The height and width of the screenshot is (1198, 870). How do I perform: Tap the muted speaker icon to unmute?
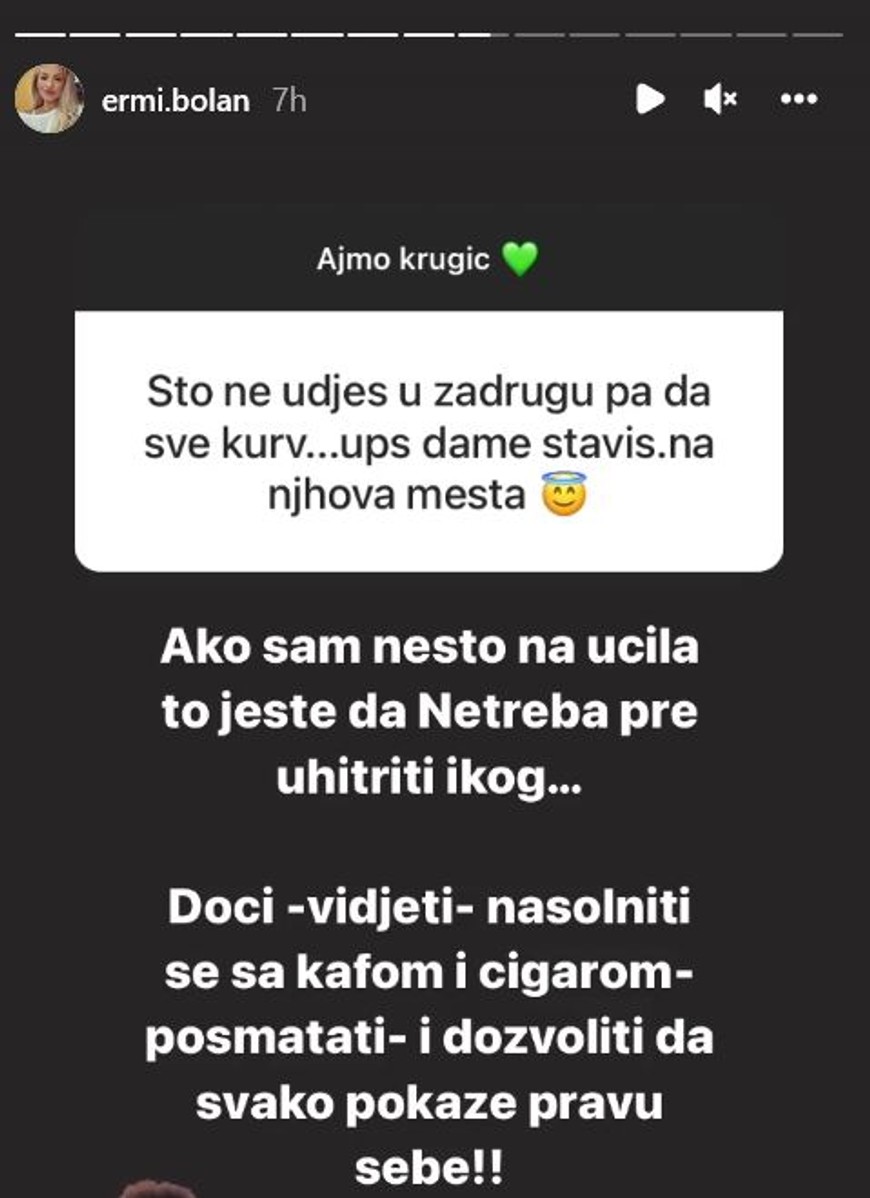(x=722, y=98)
